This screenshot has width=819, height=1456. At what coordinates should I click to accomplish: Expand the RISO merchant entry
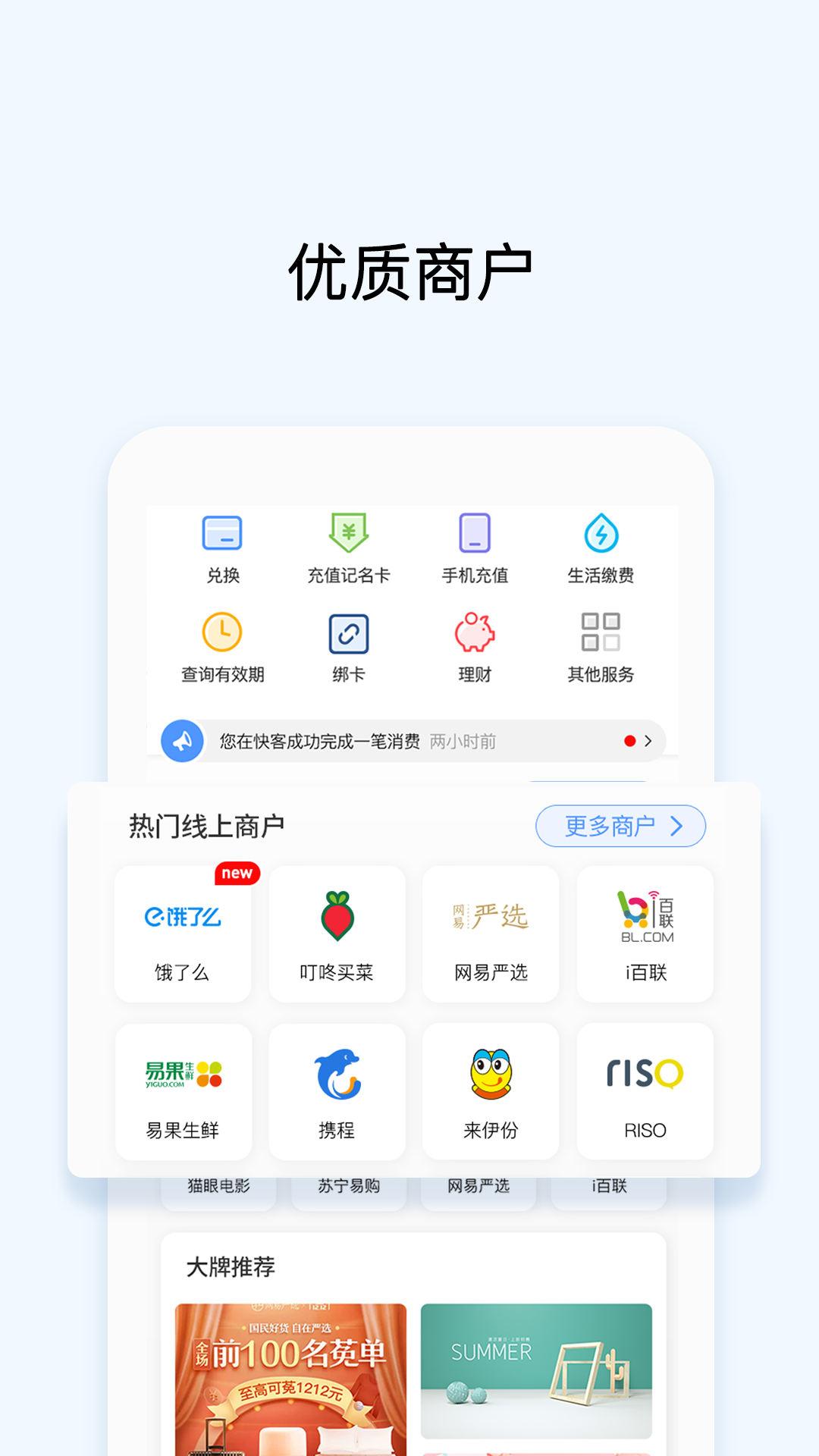644,1090
